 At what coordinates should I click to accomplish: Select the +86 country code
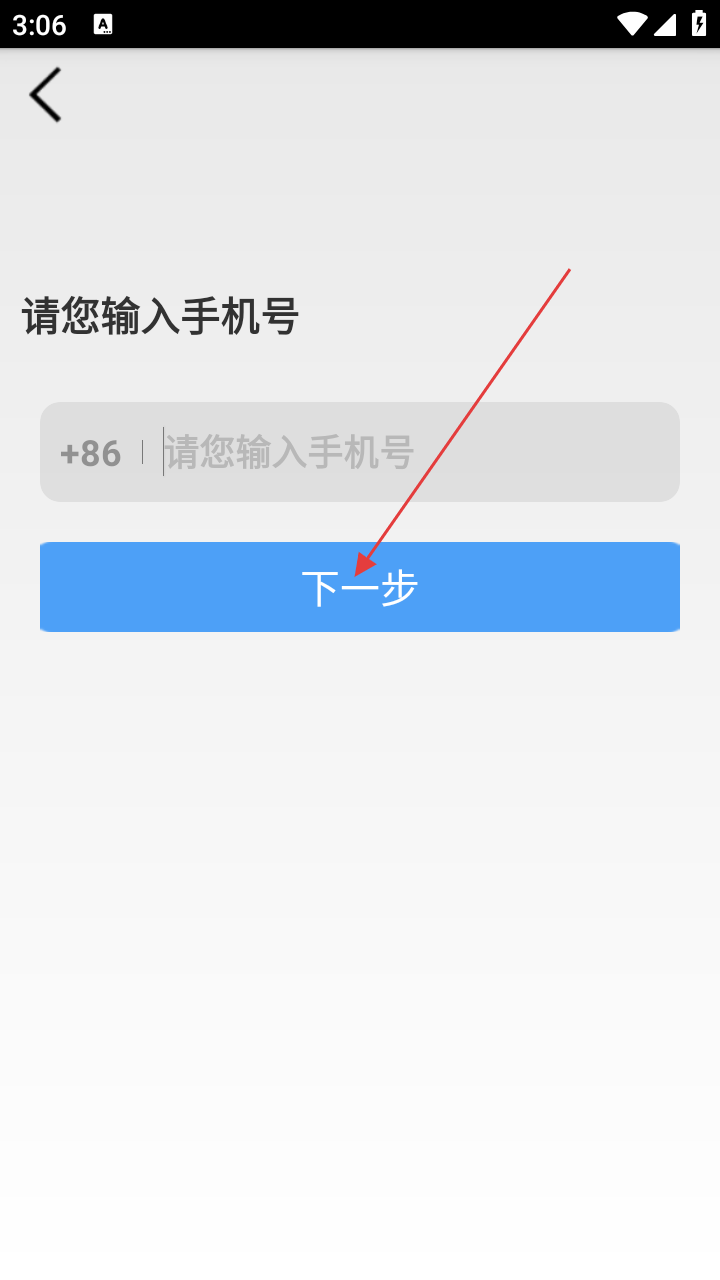90,453
